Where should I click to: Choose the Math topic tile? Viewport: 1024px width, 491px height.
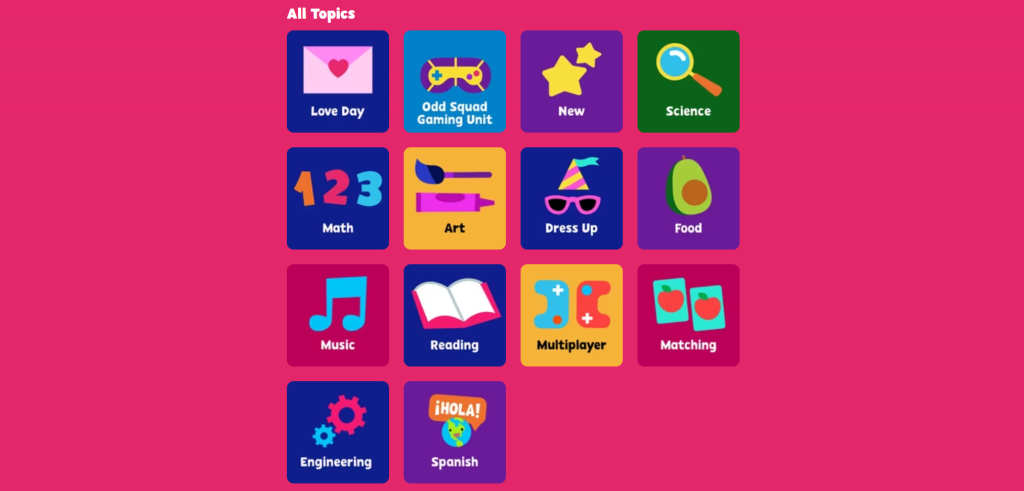(x=337, y=198)
